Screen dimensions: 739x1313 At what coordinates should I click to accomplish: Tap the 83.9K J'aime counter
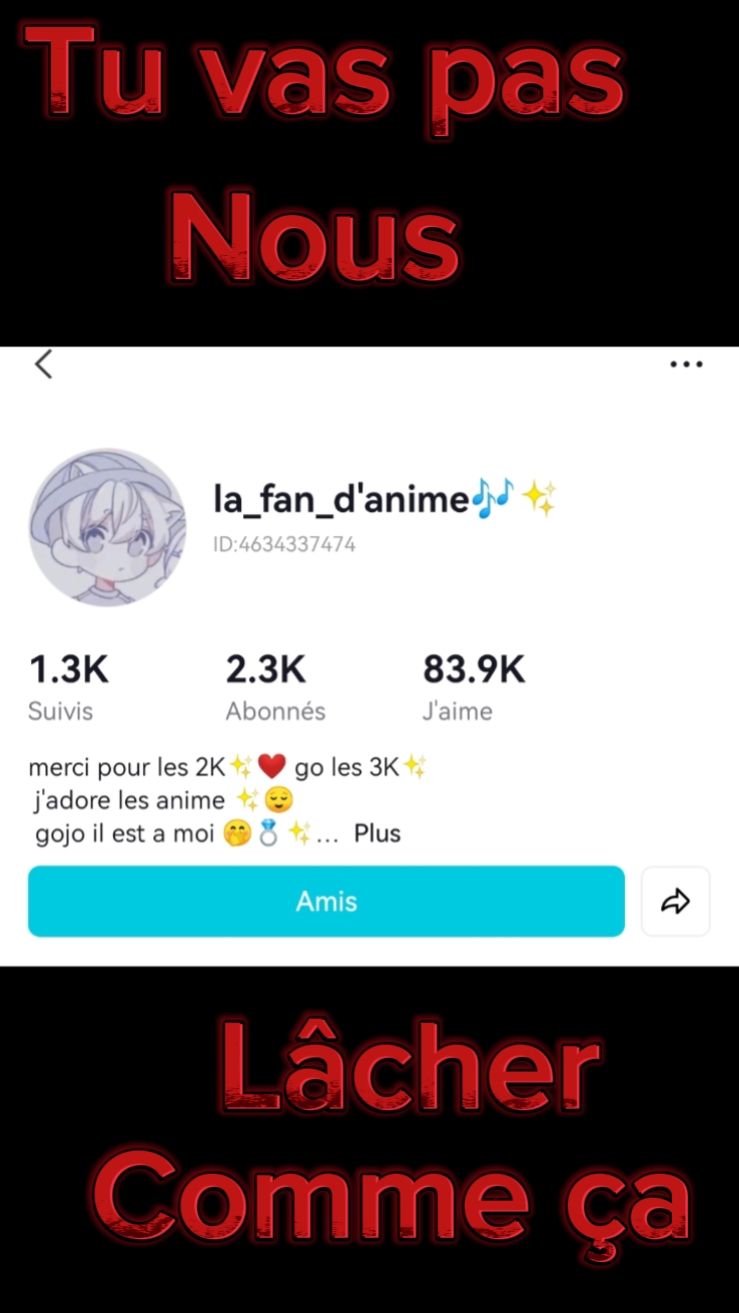tap(472, 668)
